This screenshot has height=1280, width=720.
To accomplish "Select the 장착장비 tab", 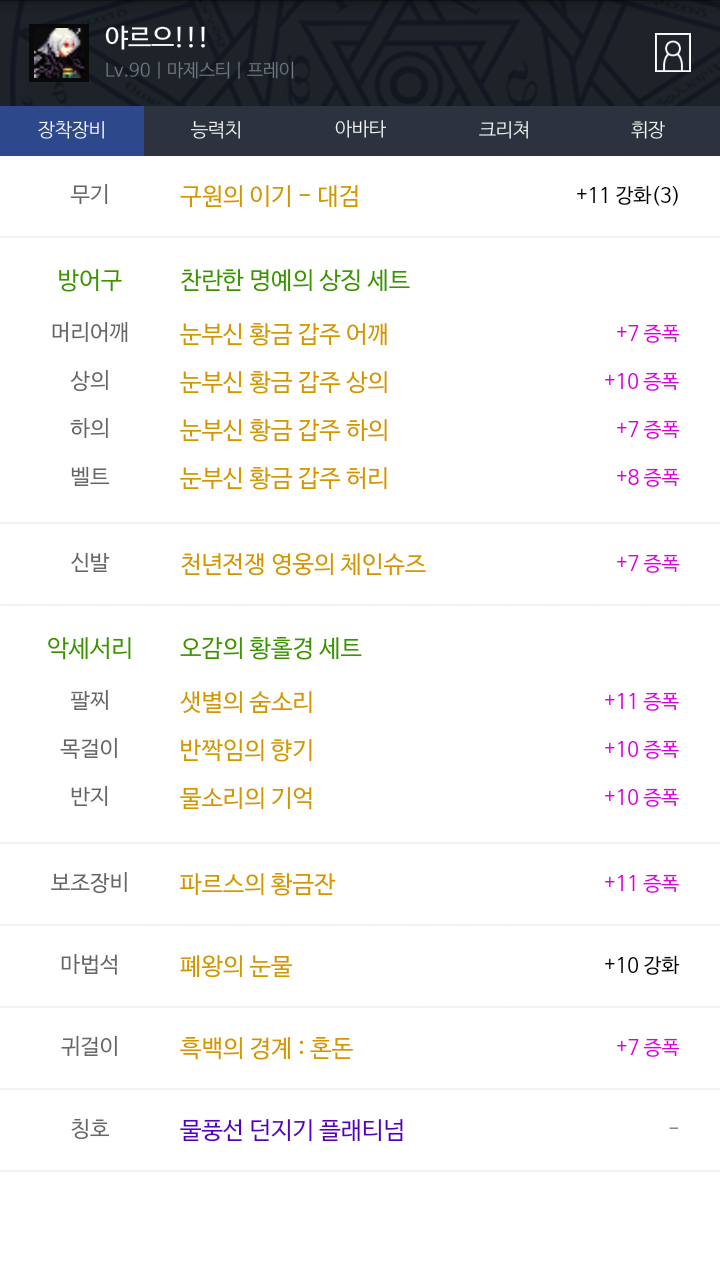I will (x=72, y=130).
